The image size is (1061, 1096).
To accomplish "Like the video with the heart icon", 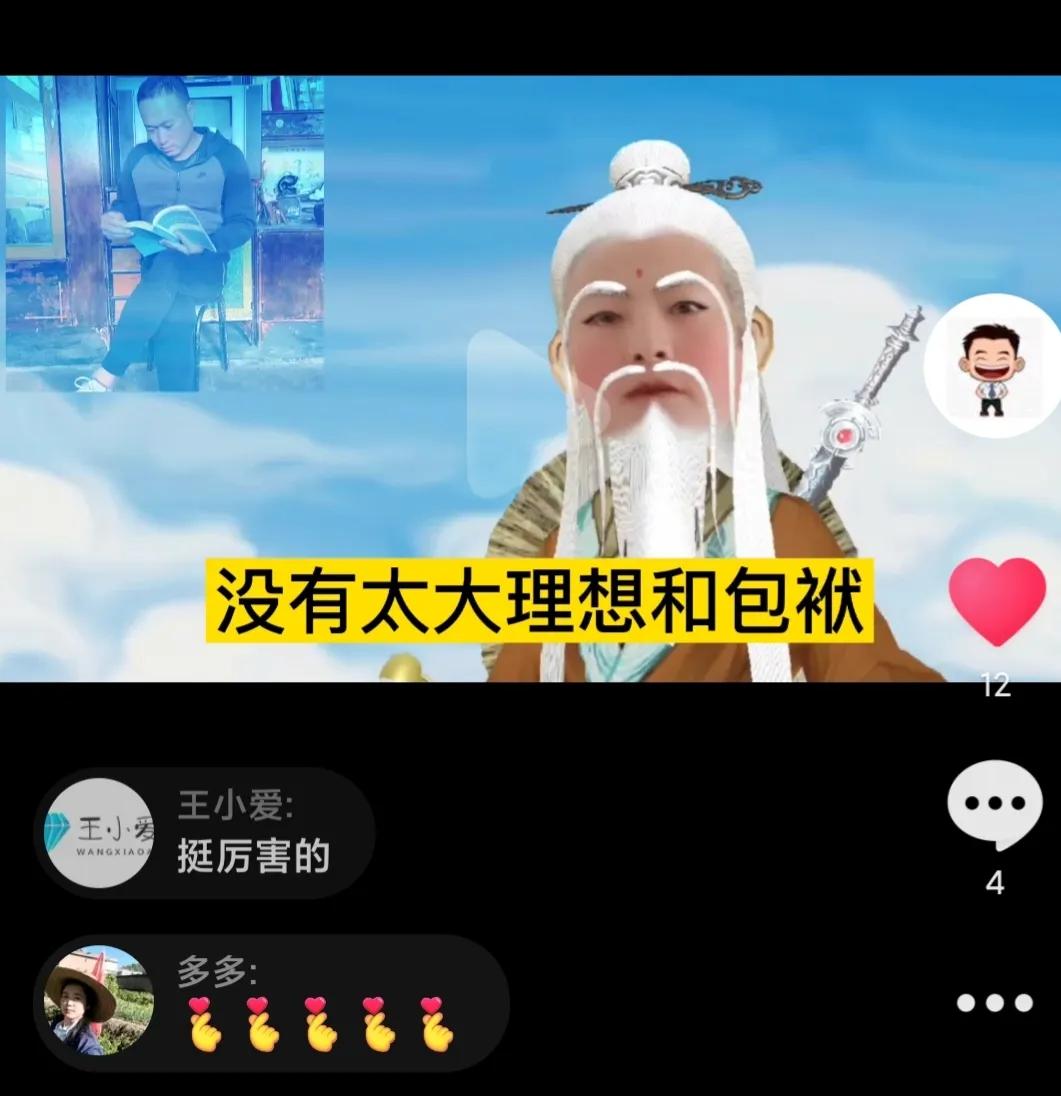I will [x=996, y=602].
